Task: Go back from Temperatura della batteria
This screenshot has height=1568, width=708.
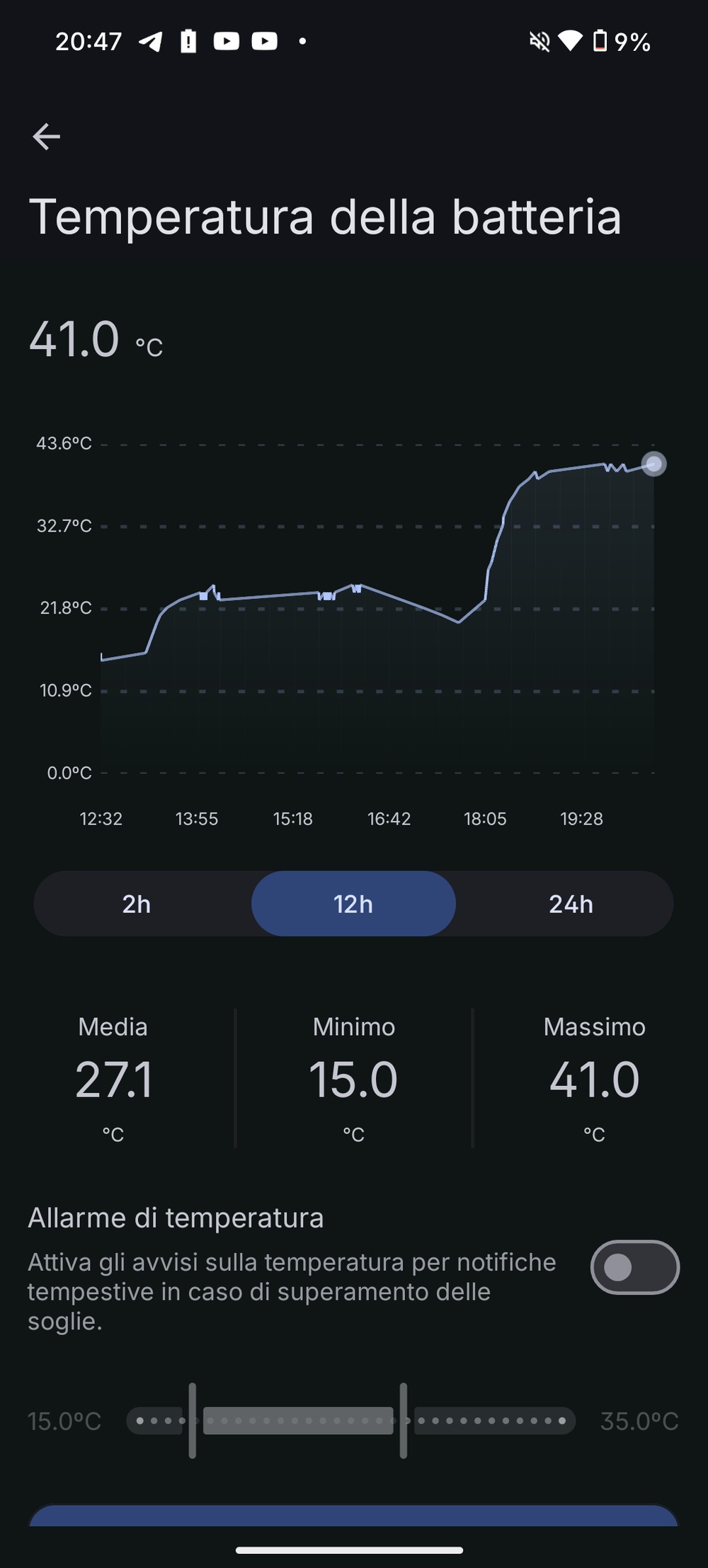Action: click(47, 137)
